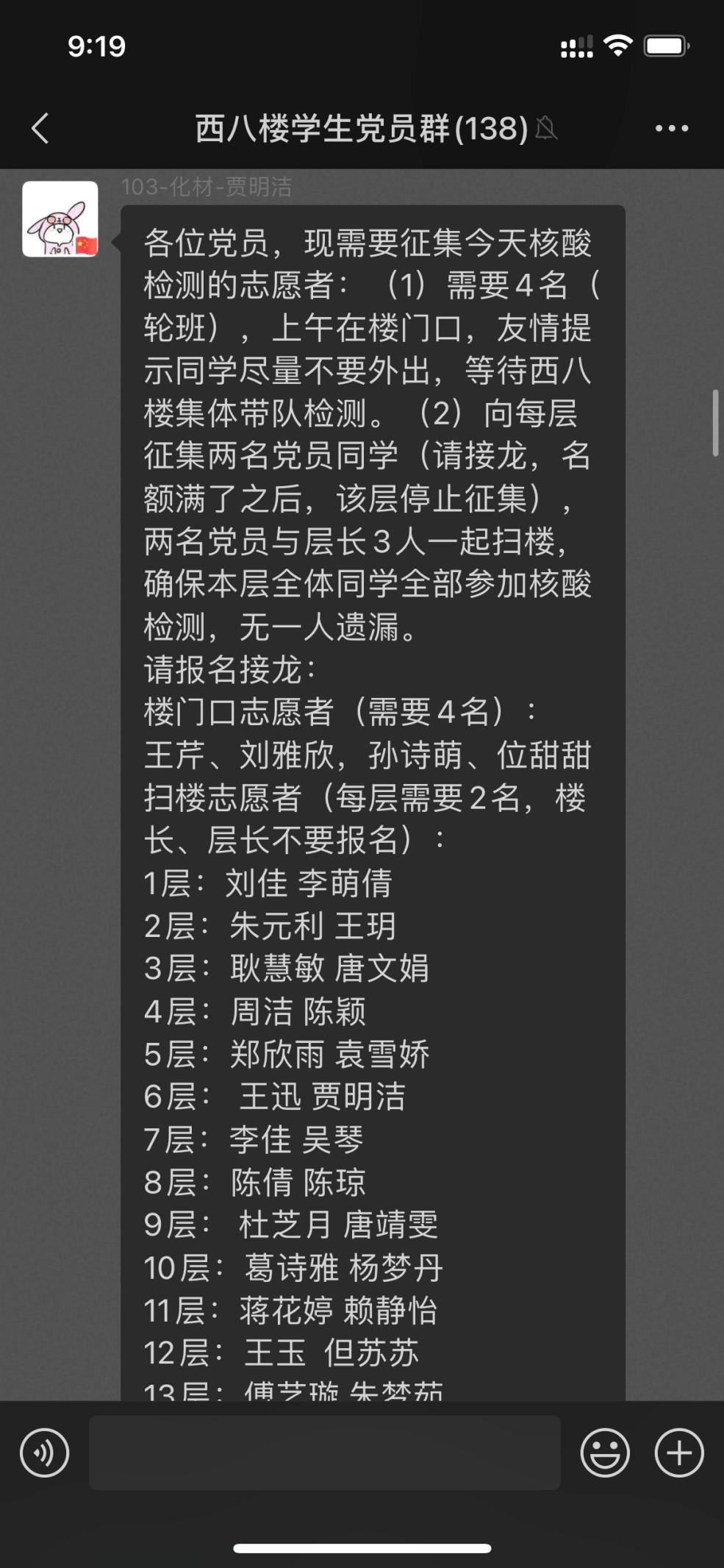Open group chat options menu
724x1568 pixels.
(x=671, y=129)
